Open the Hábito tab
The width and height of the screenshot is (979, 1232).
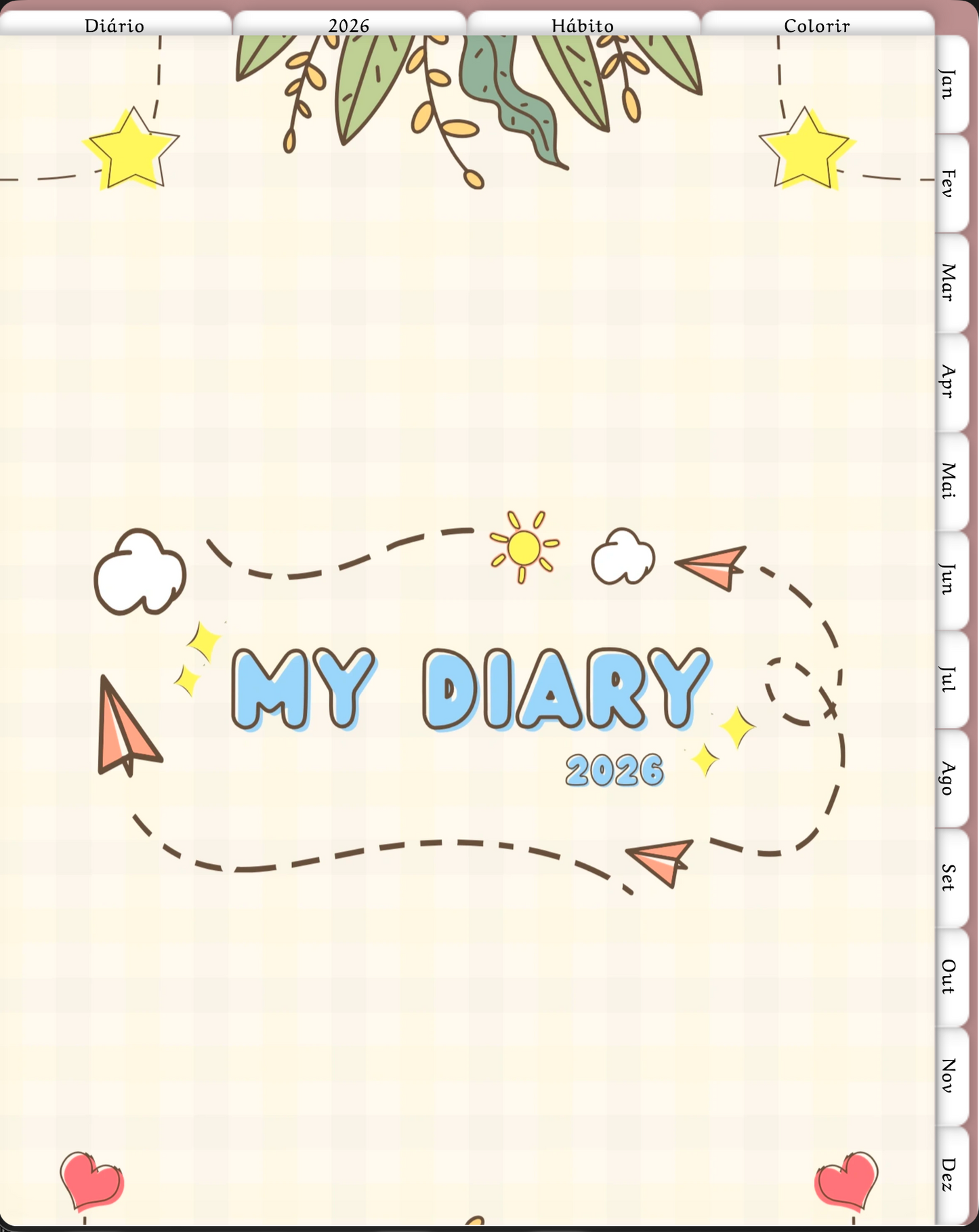[583, 25]
